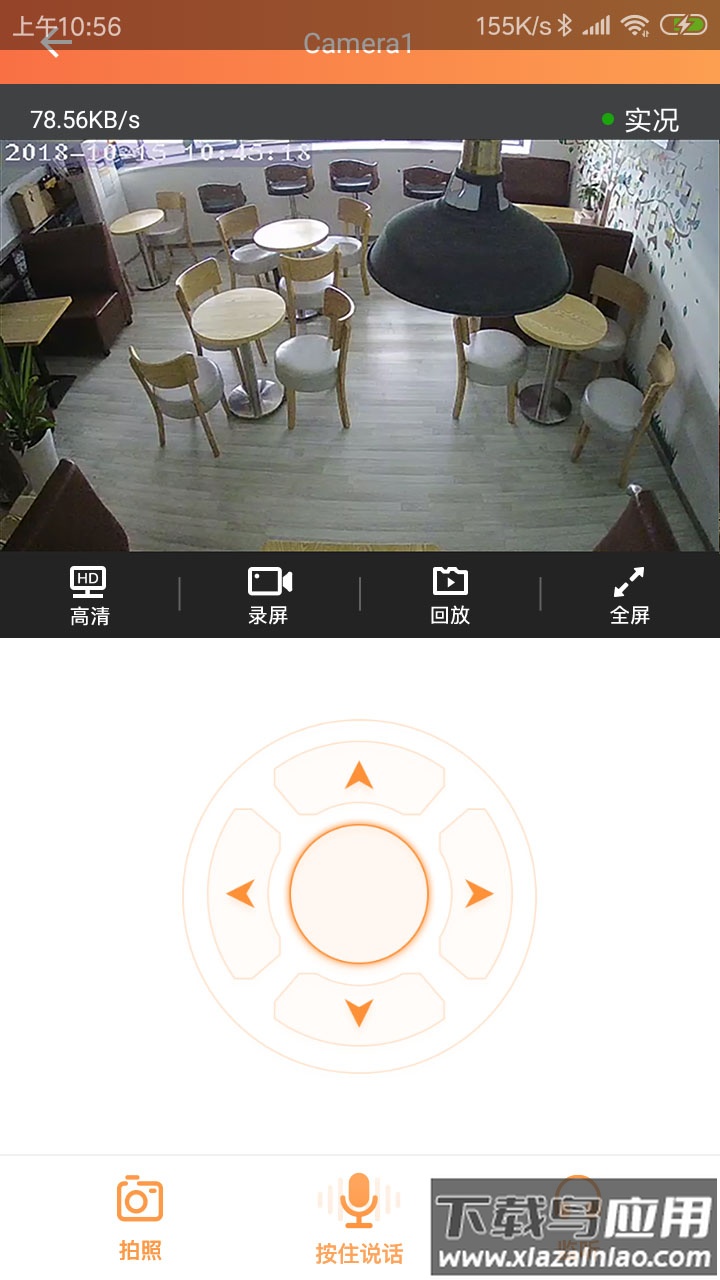This screenshot has height=1280, width=720.
Task: Tap the center circle of the direction pad
Action: click(359, 894)
